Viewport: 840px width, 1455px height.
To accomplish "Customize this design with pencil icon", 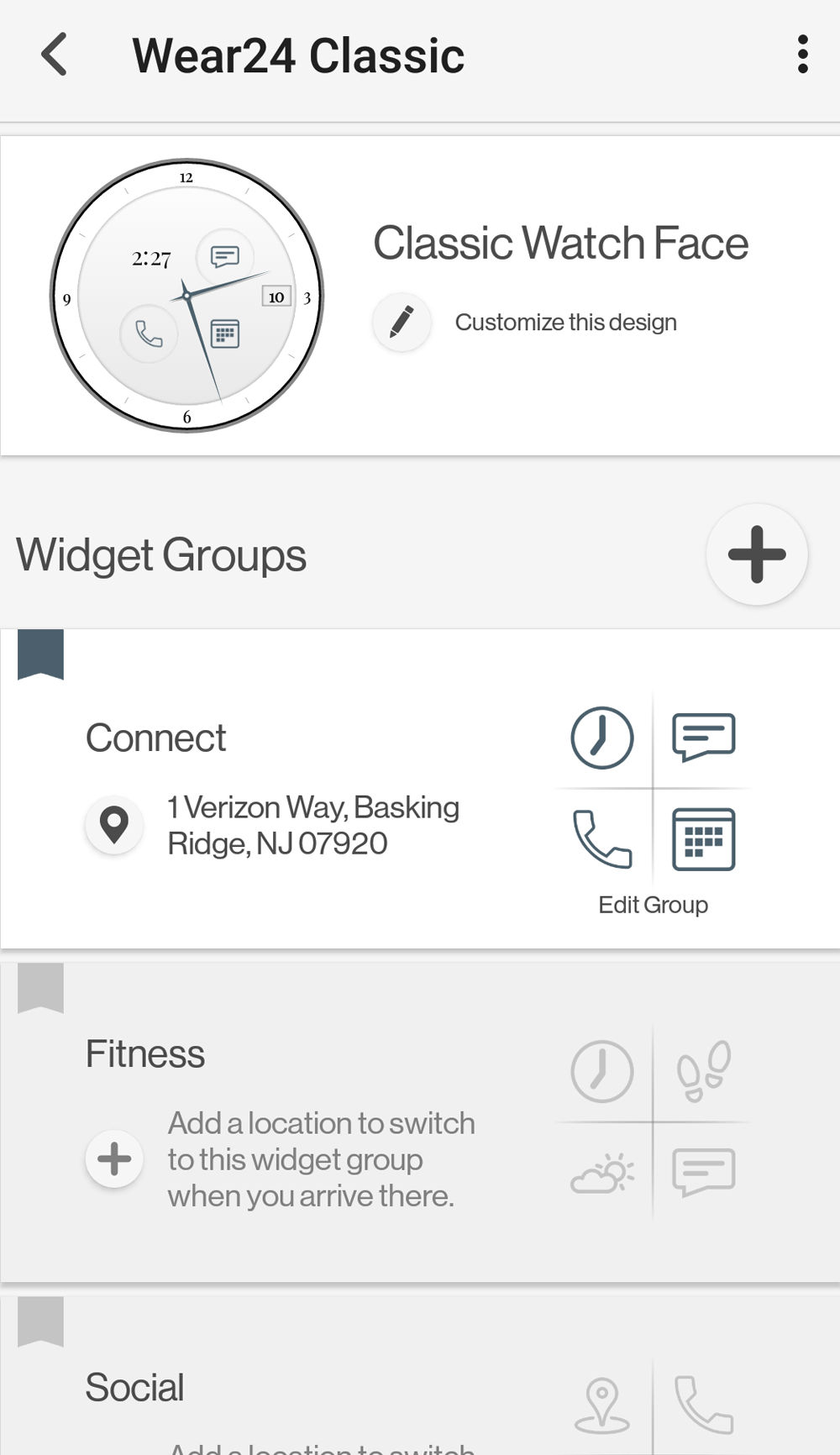I will click(x=402, y=323).
